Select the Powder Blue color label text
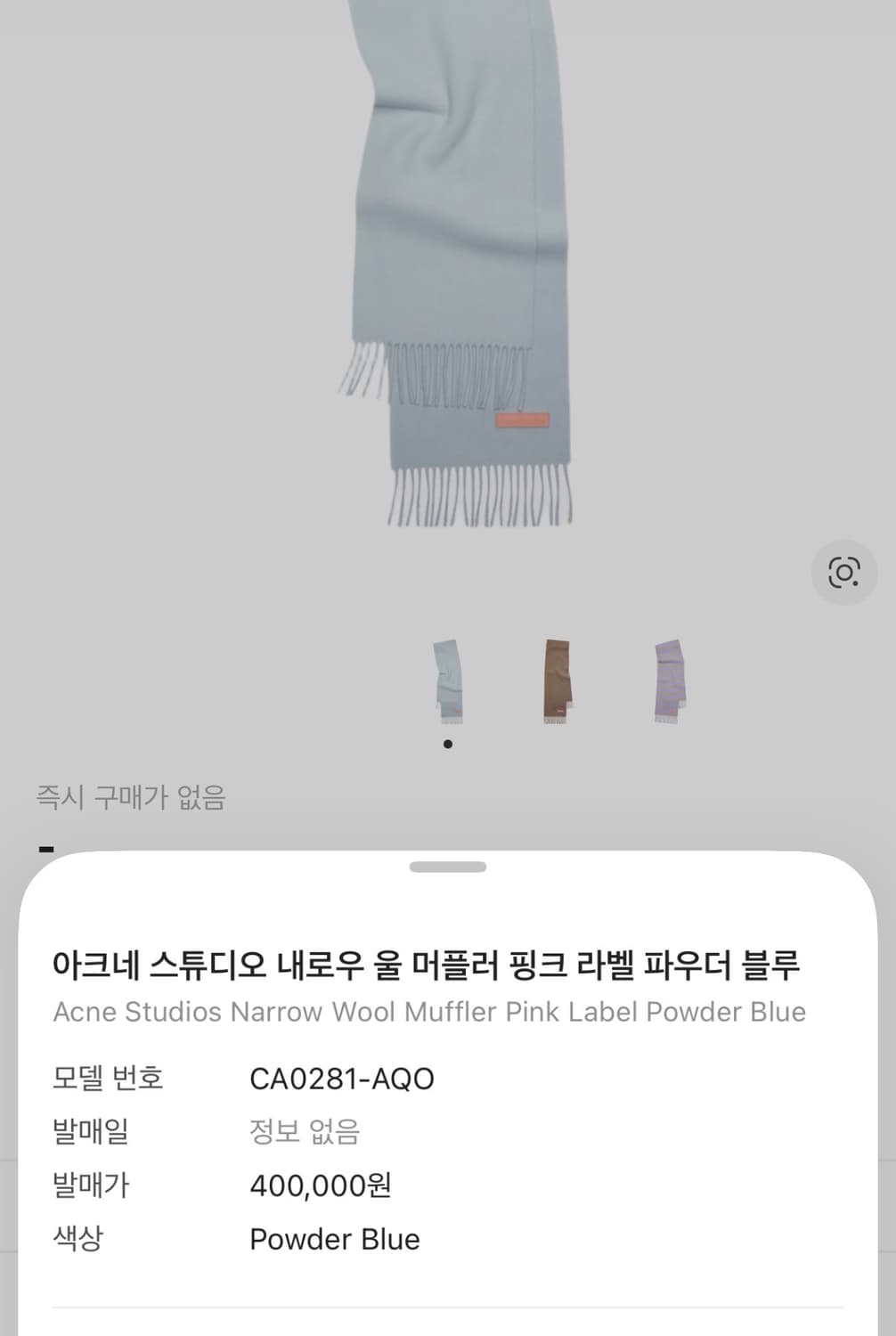Screen dimensions: 896x1336 pyautogui.click(x=334, y=1238)
